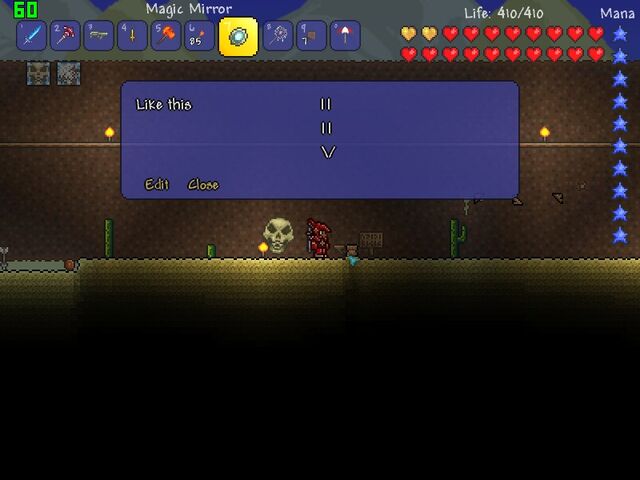Screen dimensions: 640x480
Task: Select the gun in hotbar slot 3
Action: (x=99, y=36)
